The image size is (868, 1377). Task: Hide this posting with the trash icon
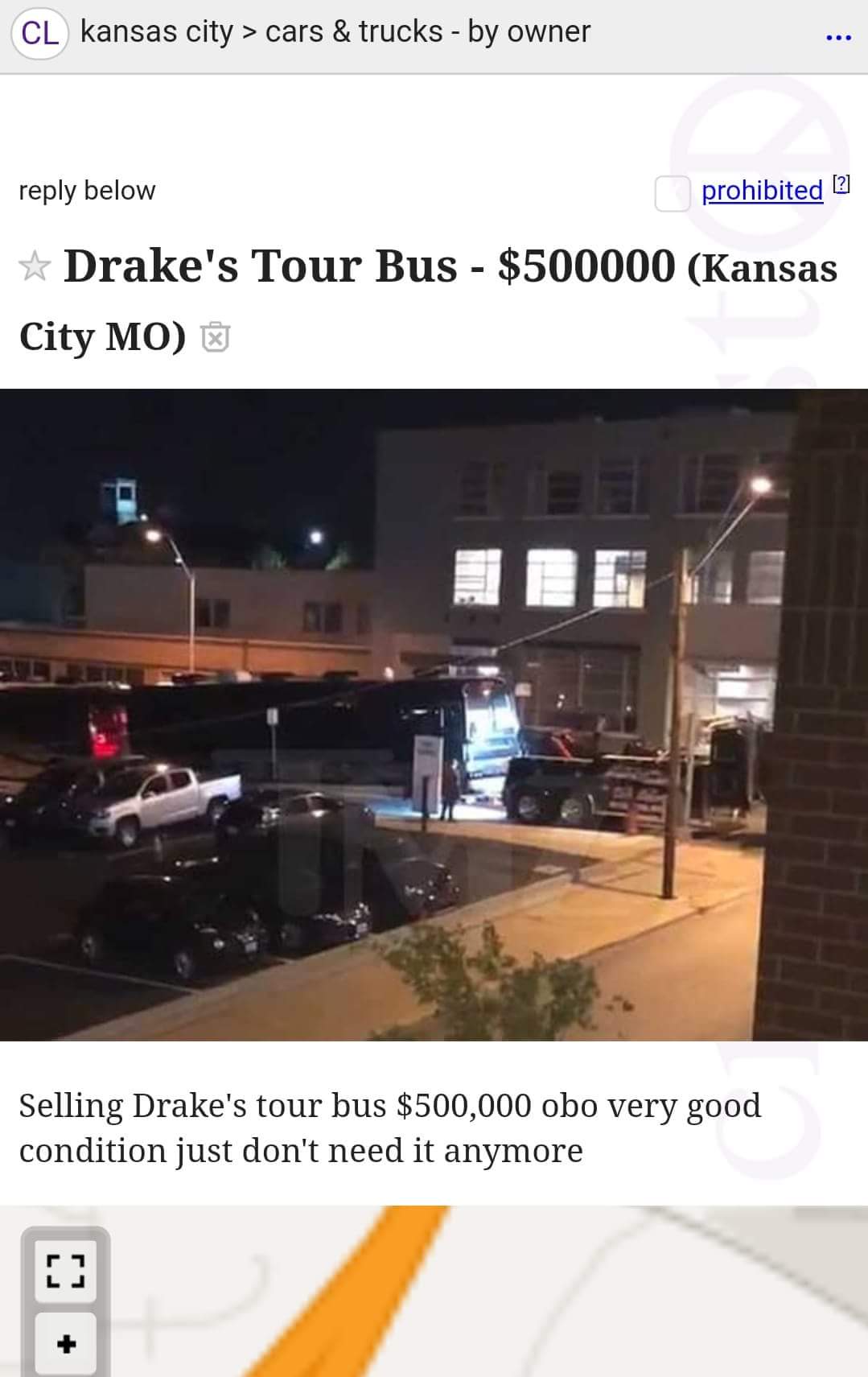215,336
